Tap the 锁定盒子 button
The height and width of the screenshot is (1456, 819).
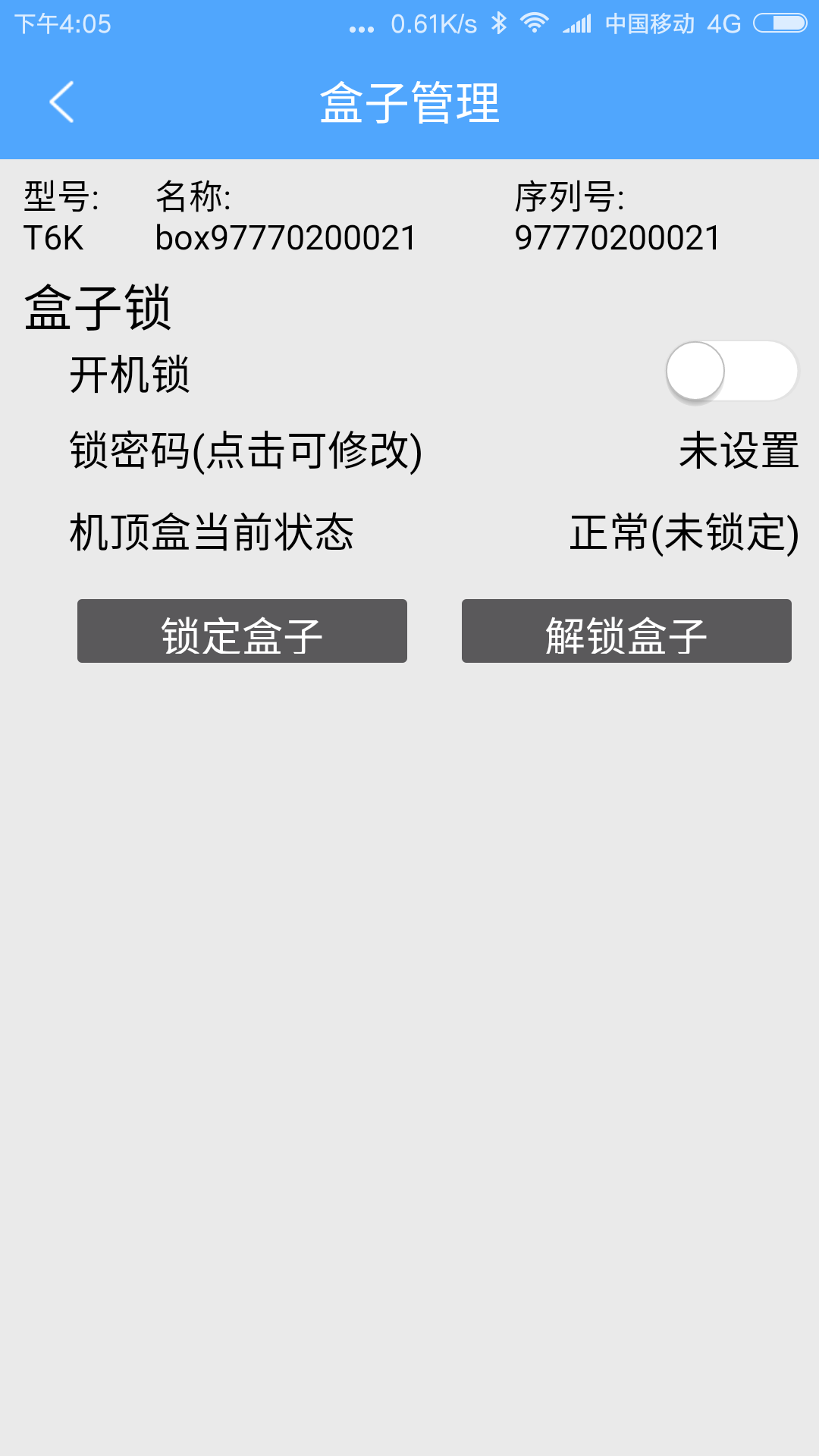(x=242, y=631)
